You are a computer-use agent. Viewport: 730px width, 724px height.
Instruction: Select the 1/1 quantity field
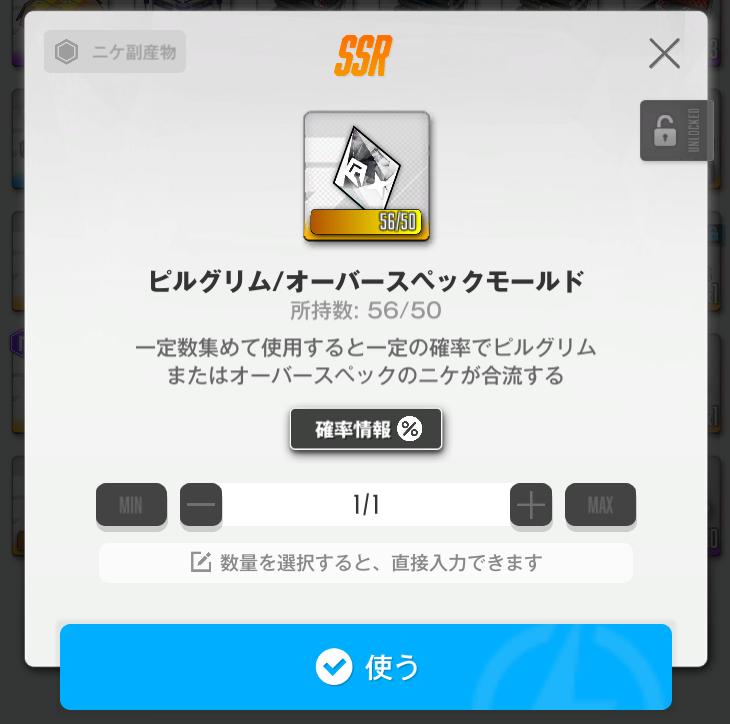click(366, 505)
